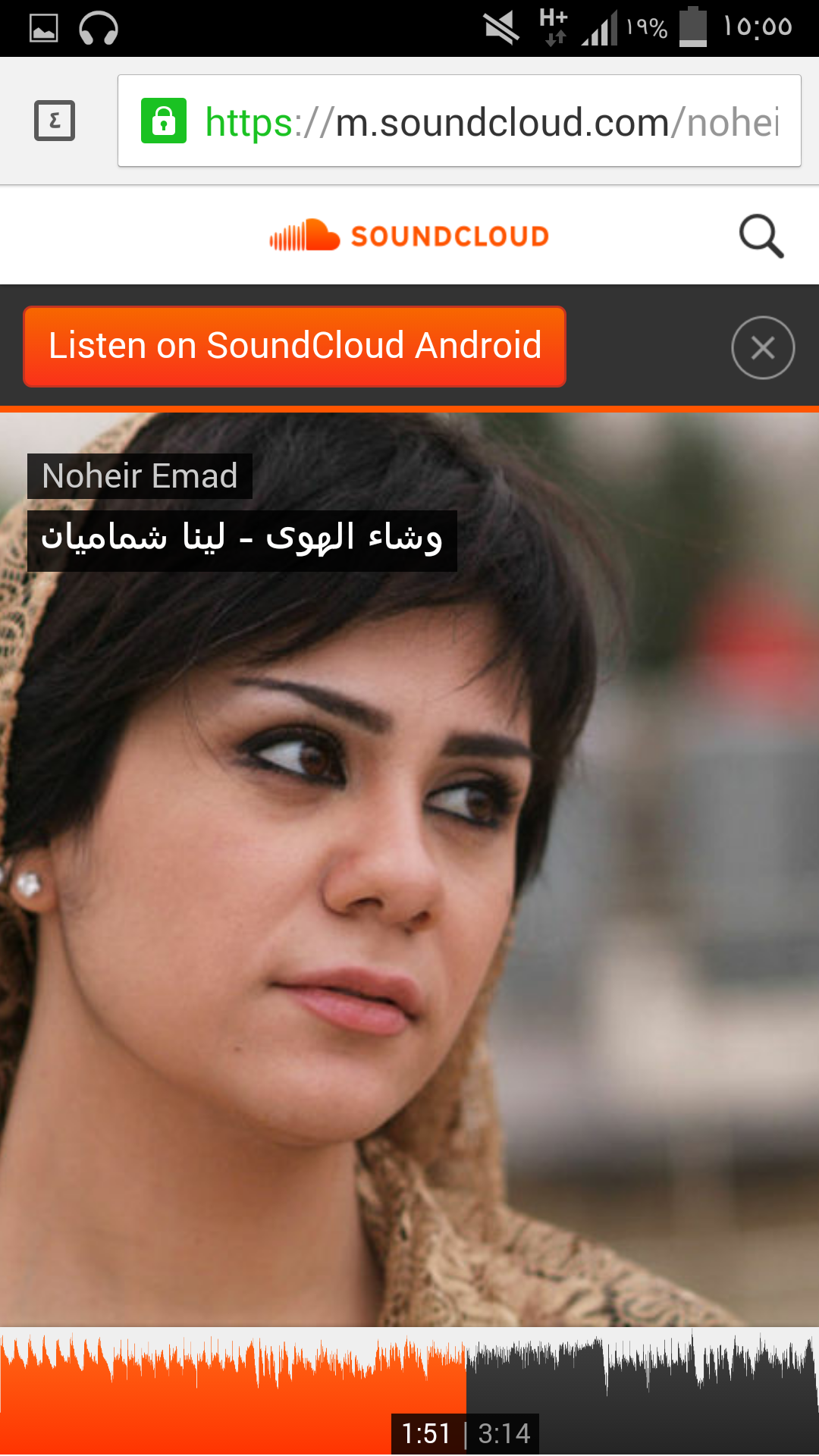The height and width of the screenshot is (1456, 819).
Task: Open SoundCloud search magnifier
Action: pos(761,237)
